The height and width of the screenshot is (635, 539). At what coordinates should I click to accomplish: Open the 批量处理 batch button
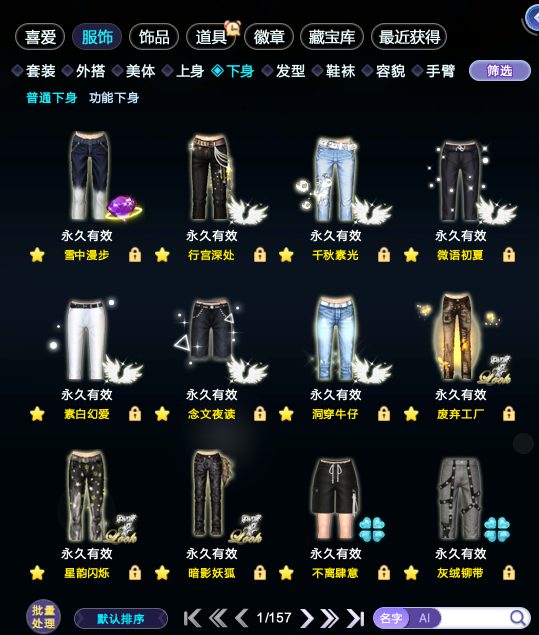tap(43, 617)
